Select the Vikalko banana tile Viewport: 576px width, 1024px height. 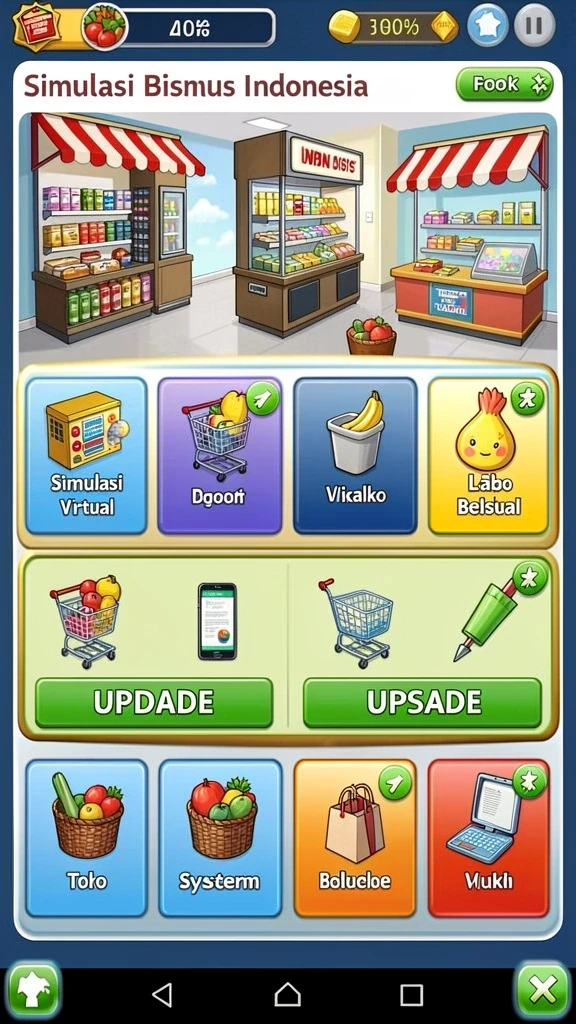[355, 456]
